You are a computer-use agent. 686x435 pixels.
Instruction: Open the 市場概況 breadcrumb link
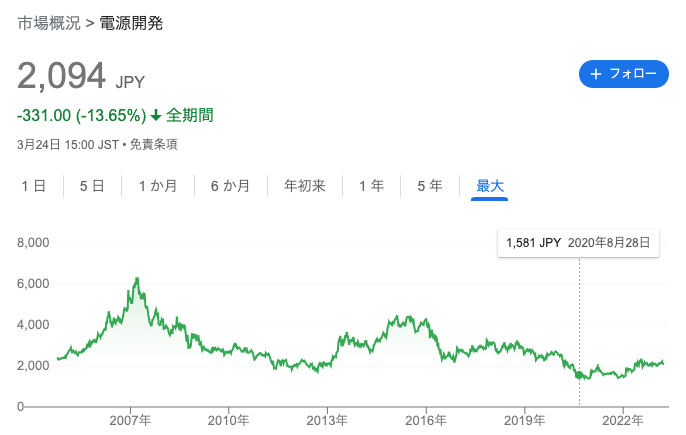(50, 23)
